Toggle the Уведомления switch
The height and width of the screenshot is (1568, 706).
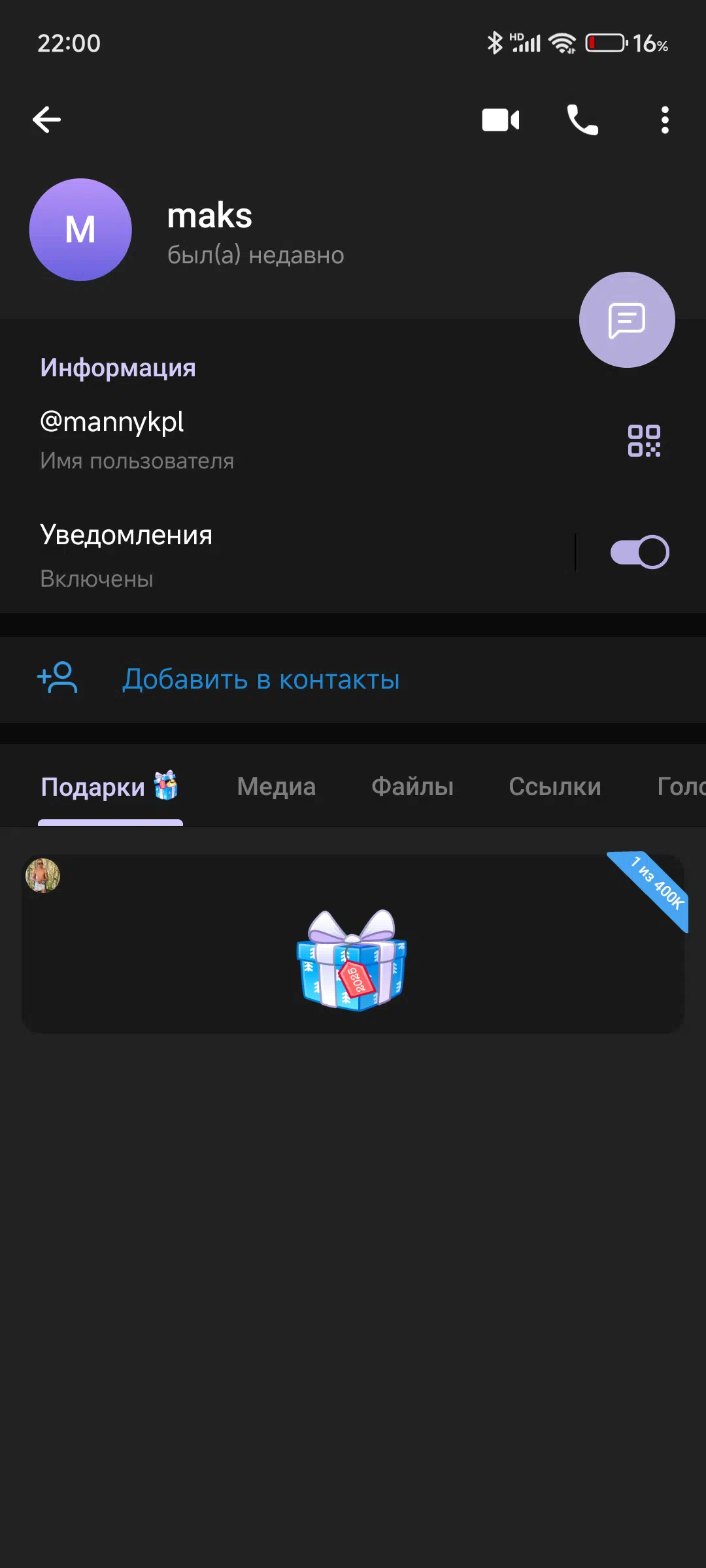pyautogui.click(x=639, y=552)
